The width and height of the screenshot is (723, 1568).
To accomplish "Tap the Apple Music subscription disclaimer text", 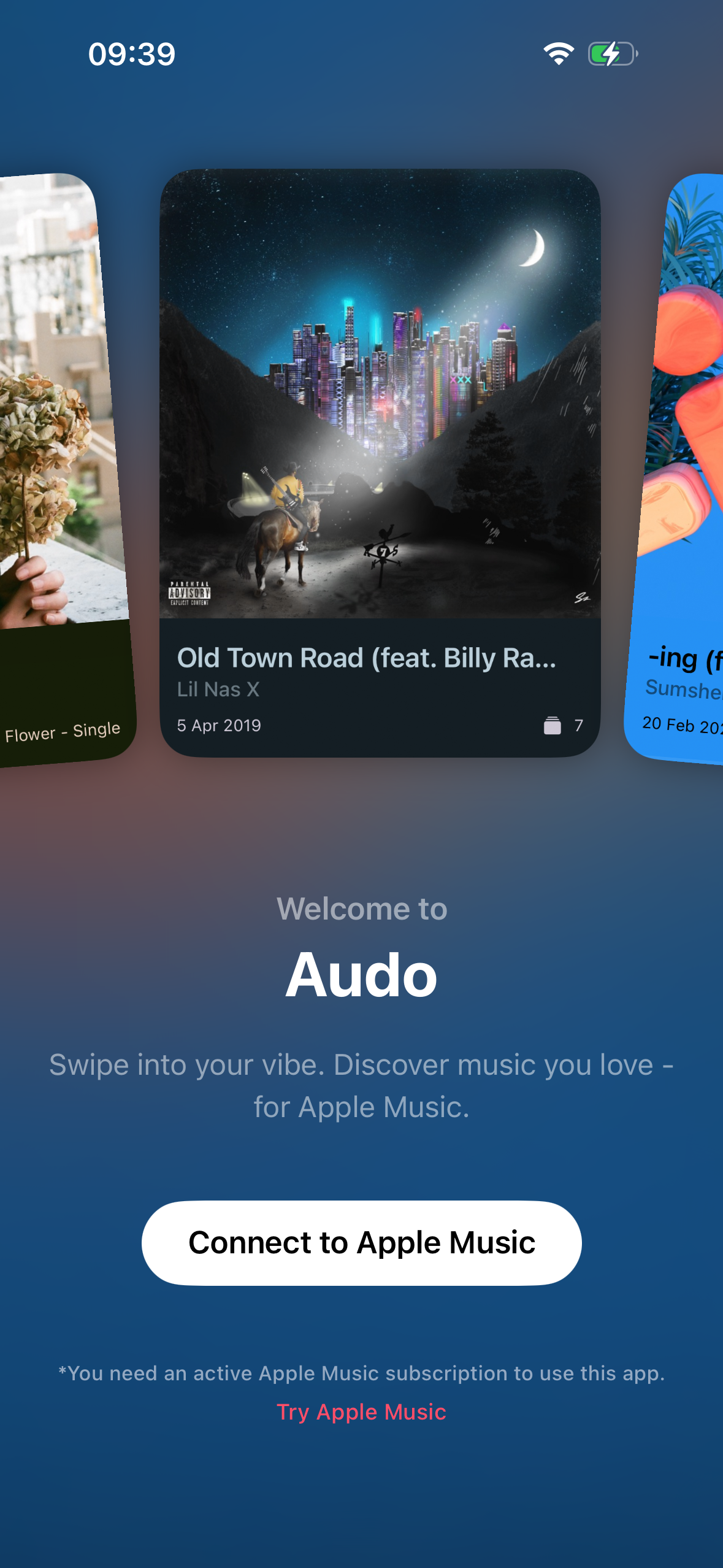I will pyautogui.click(x=361, y=1373).
